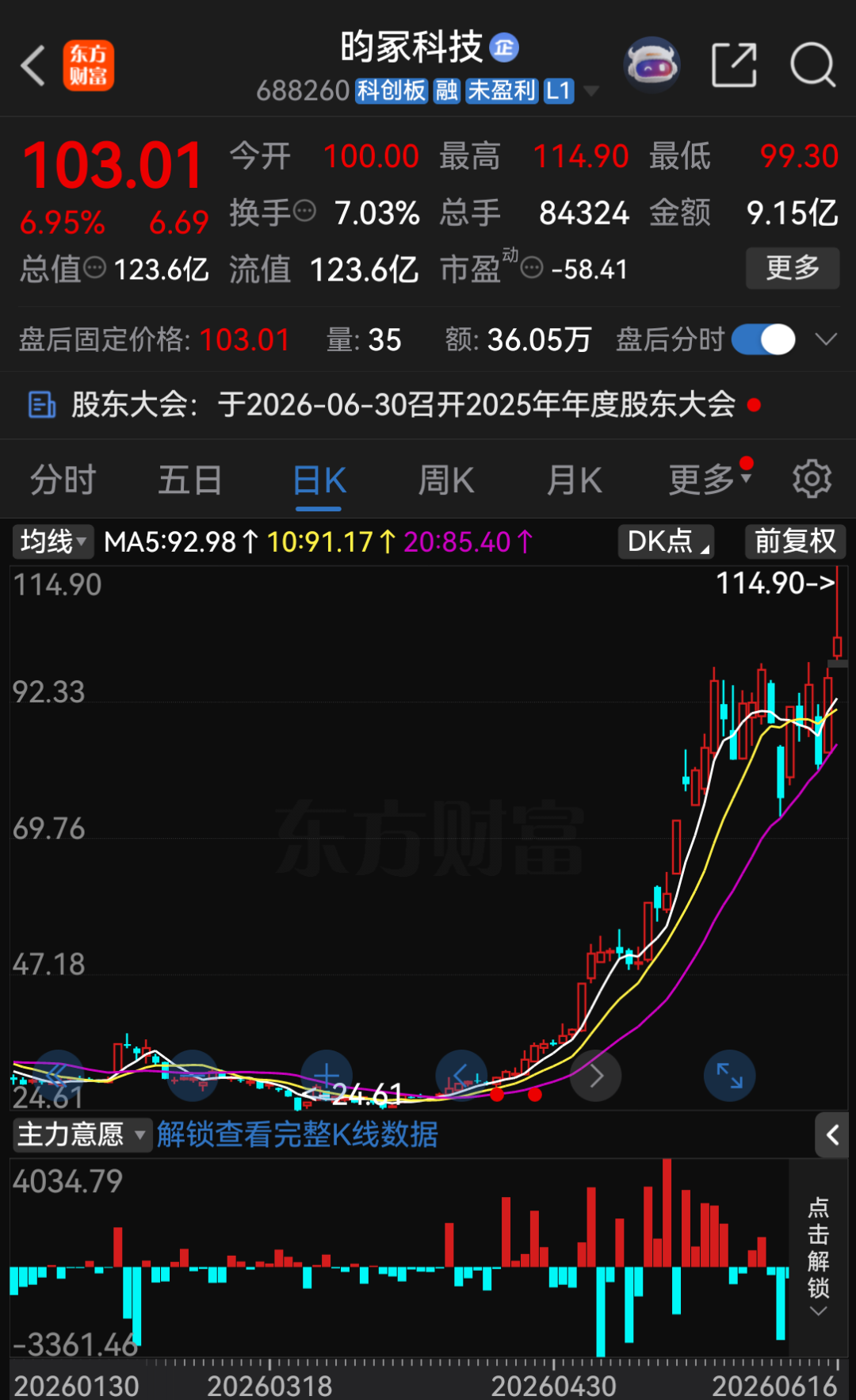The image size is (856, 1400).
Task: Open the 均线 indicator dropdown
Action: pyautogui.click(x=52, y=542)
